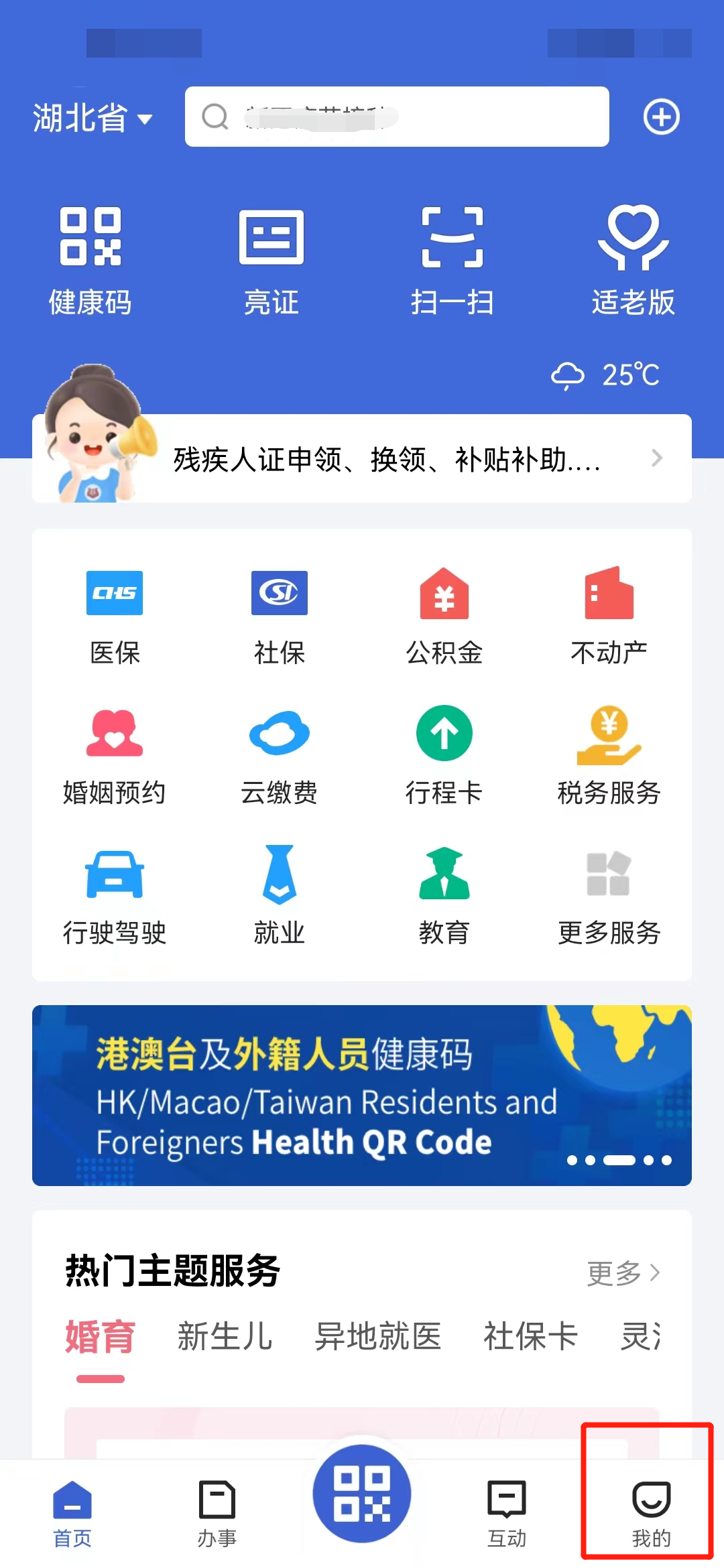724x1568 pixels.
Task: Open the plus icon menu
Action: coord(661,117)
